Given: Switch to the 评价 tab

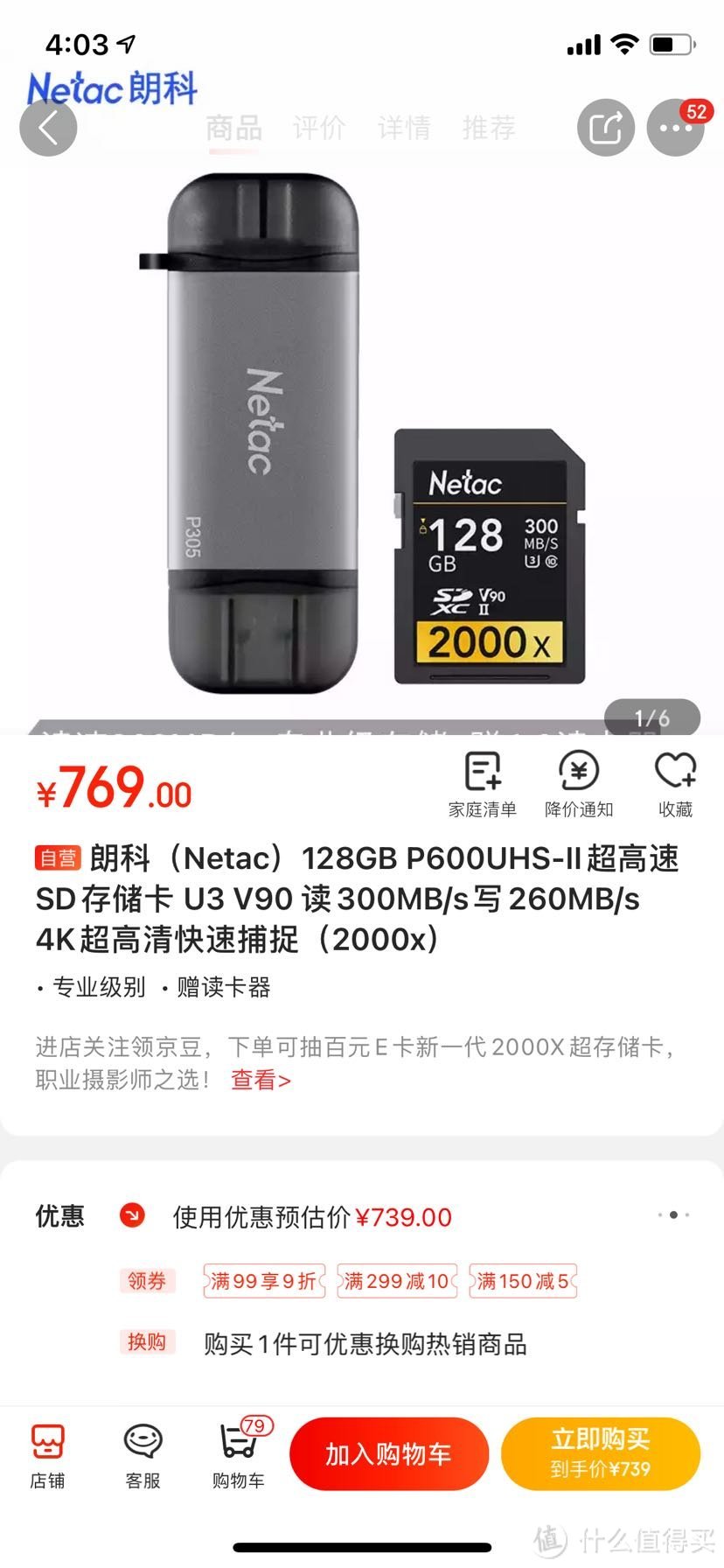Looking at the screenshot, I should (x=319, y=128).
